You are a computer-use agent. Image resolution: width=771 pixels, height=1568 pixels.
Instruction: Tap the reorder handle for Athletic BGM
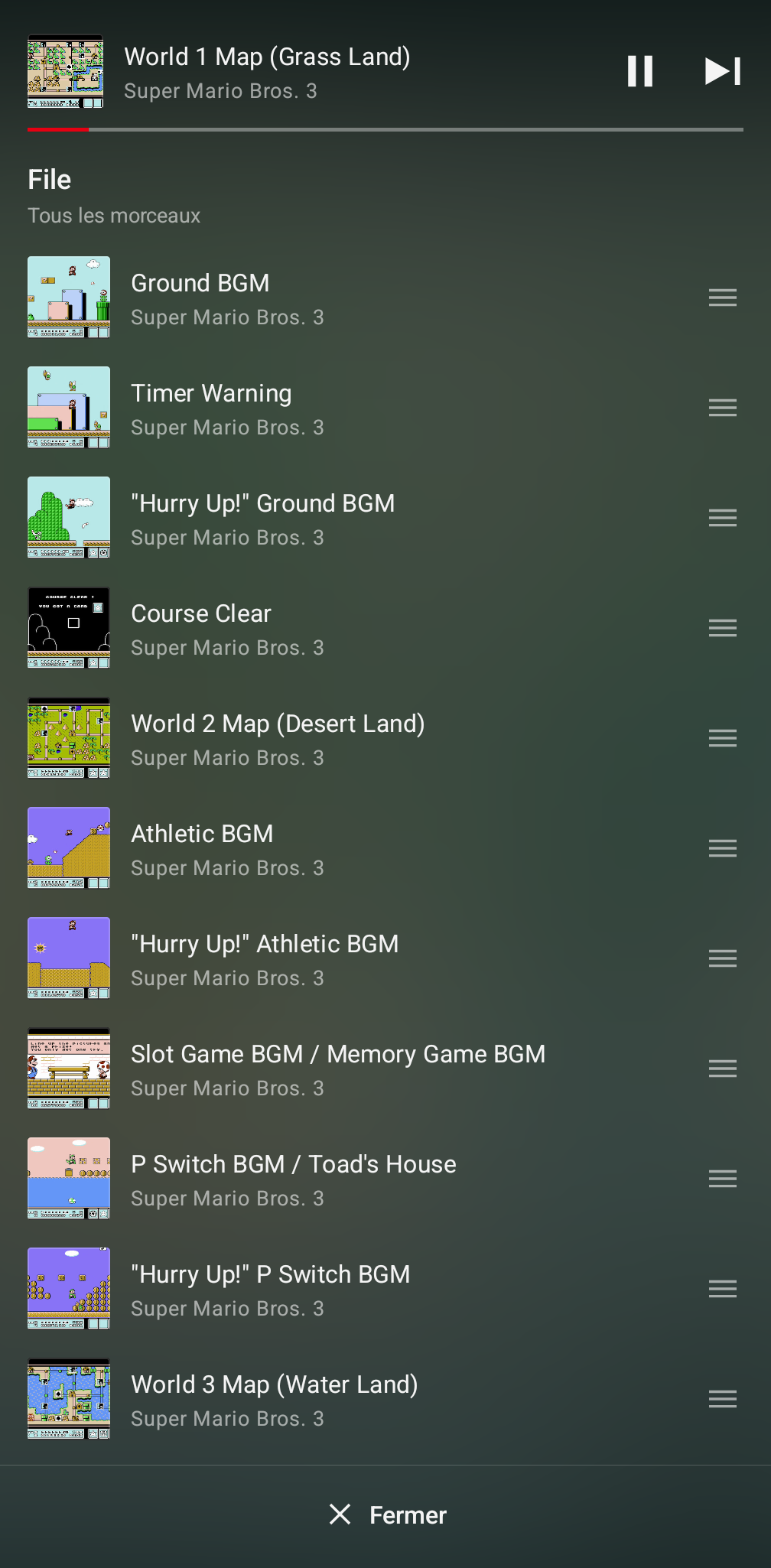point(722,848)
